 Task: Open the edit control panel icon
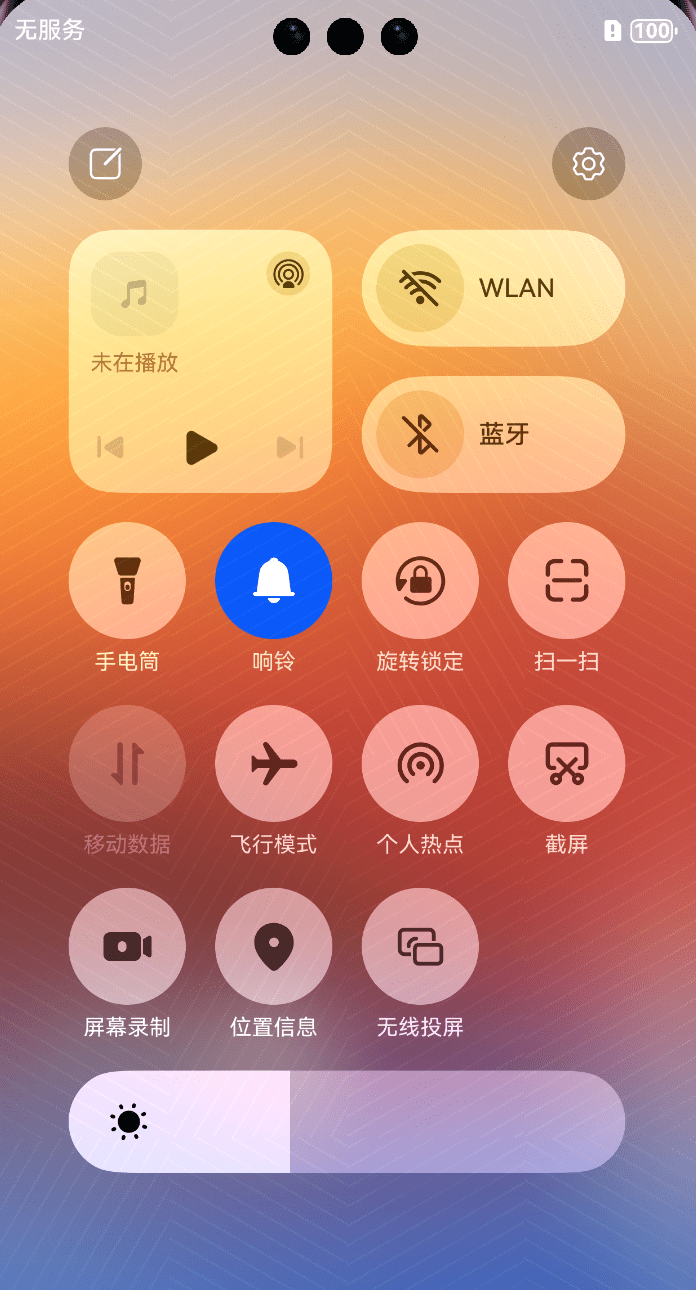105,163
